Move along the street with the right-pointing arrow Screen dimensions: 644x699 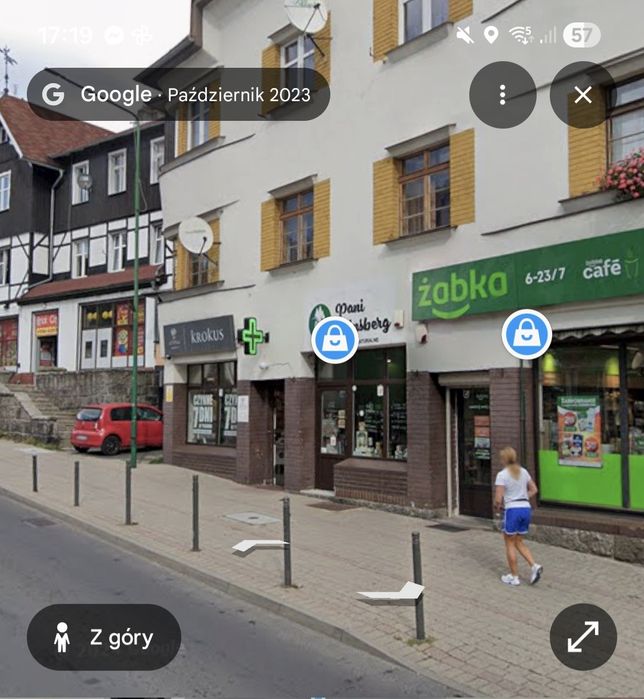click(391, 594)
